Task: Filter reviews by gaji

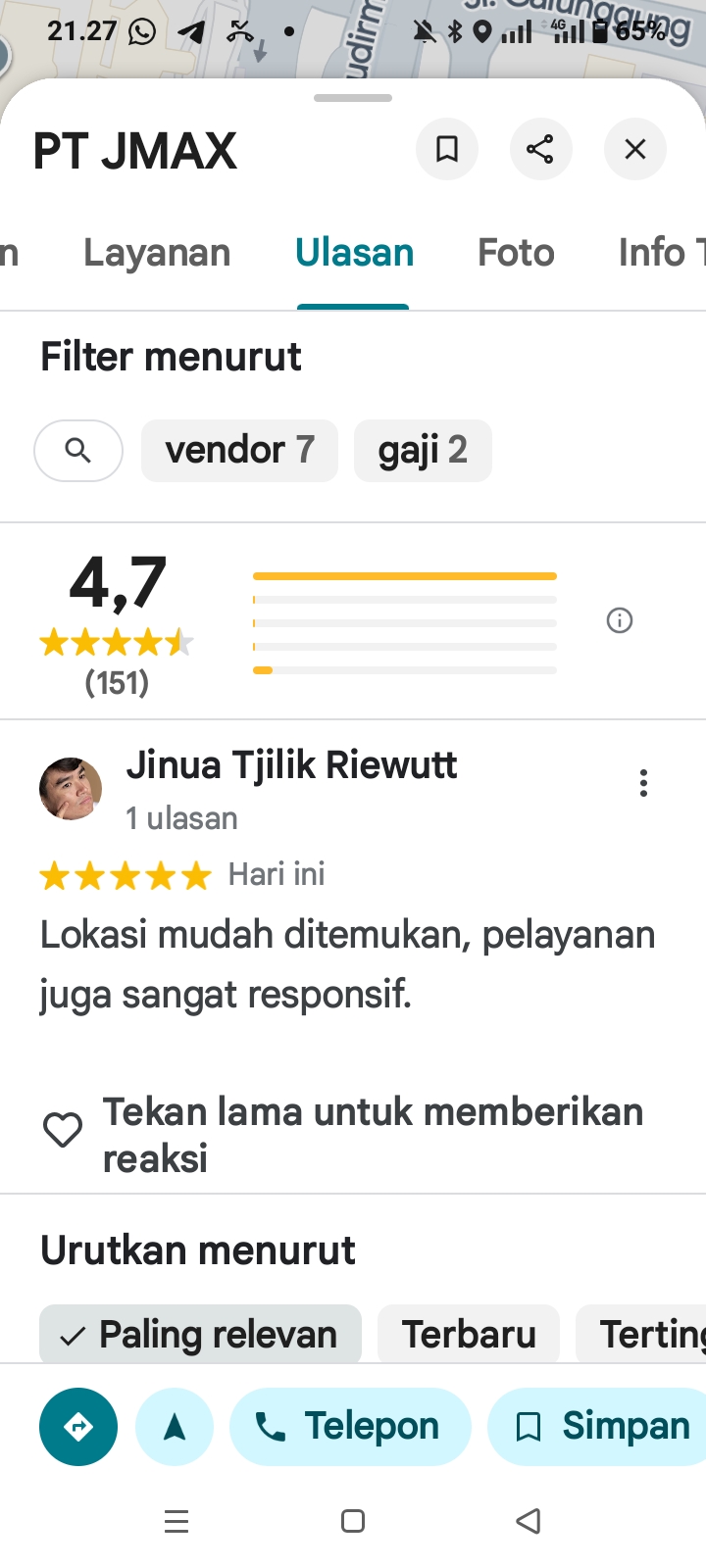Action: [x=423, y=451]
